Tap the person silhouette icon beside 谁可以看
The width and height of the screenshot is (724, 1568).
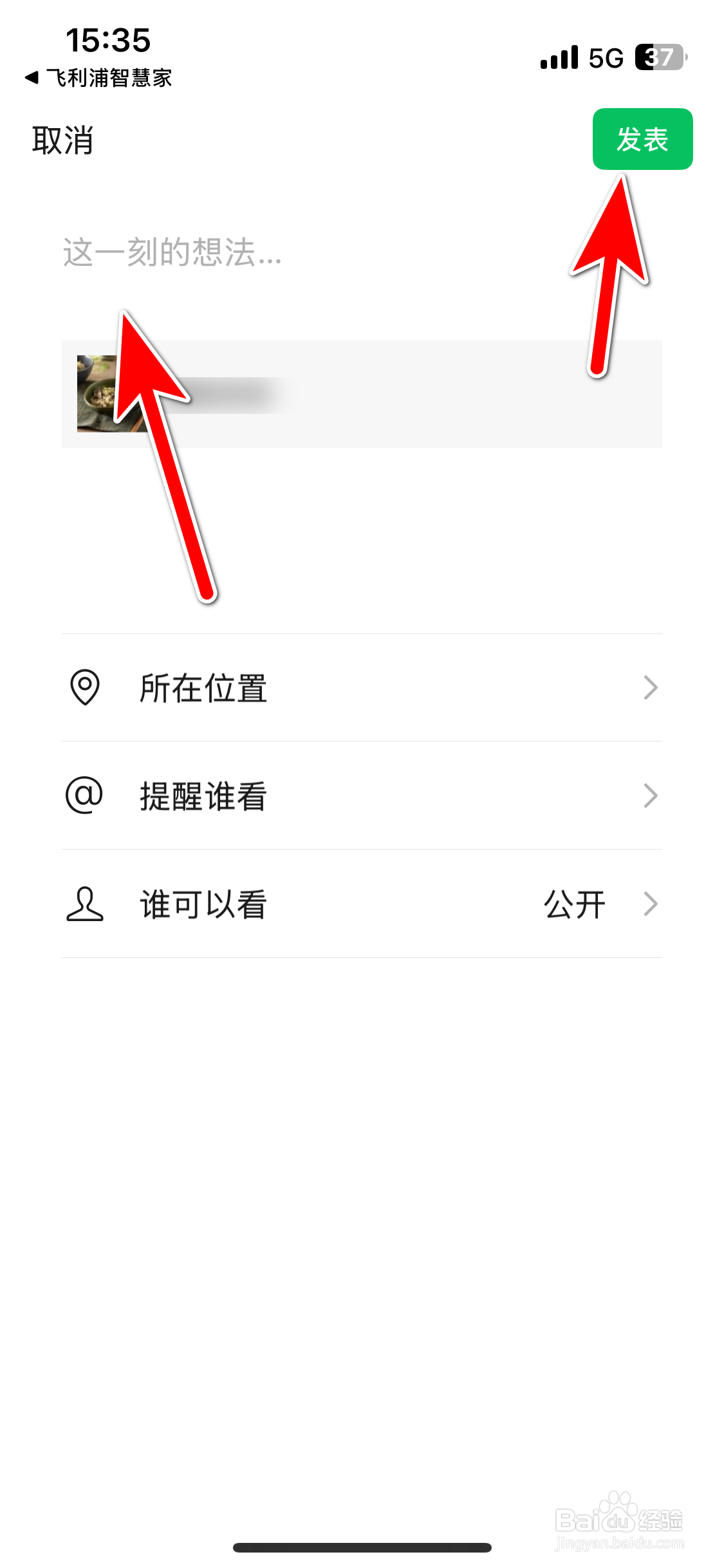tap(85, 906)
